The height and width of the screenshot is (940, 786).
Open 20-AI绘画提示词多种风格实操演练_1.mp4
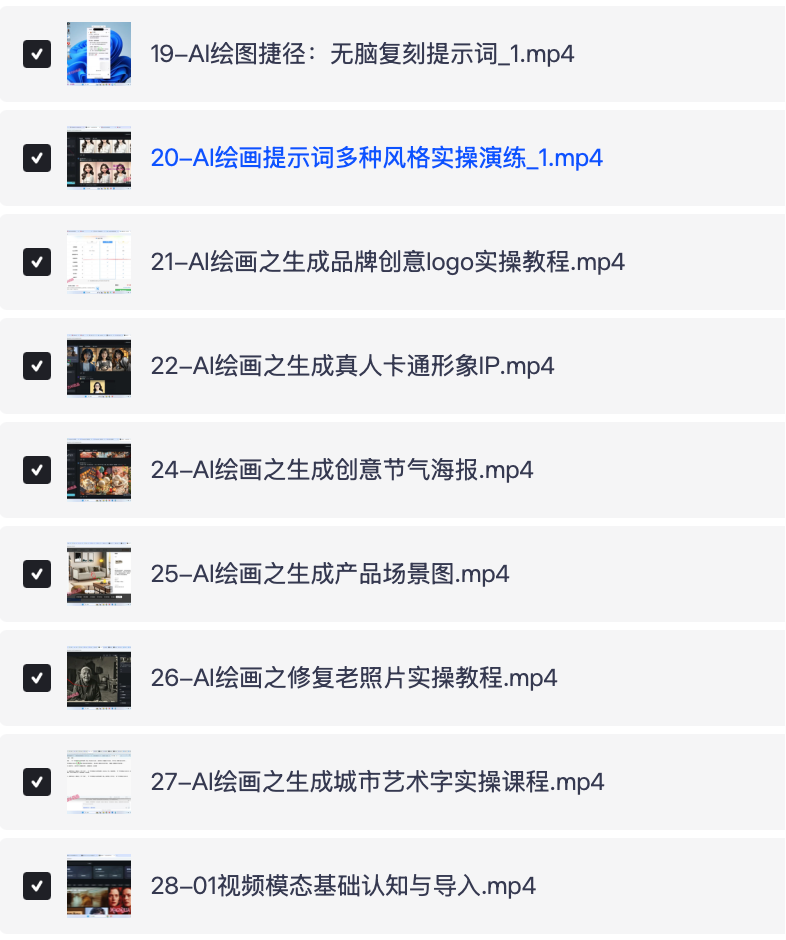pyautogui.click(x=376, y=158)
